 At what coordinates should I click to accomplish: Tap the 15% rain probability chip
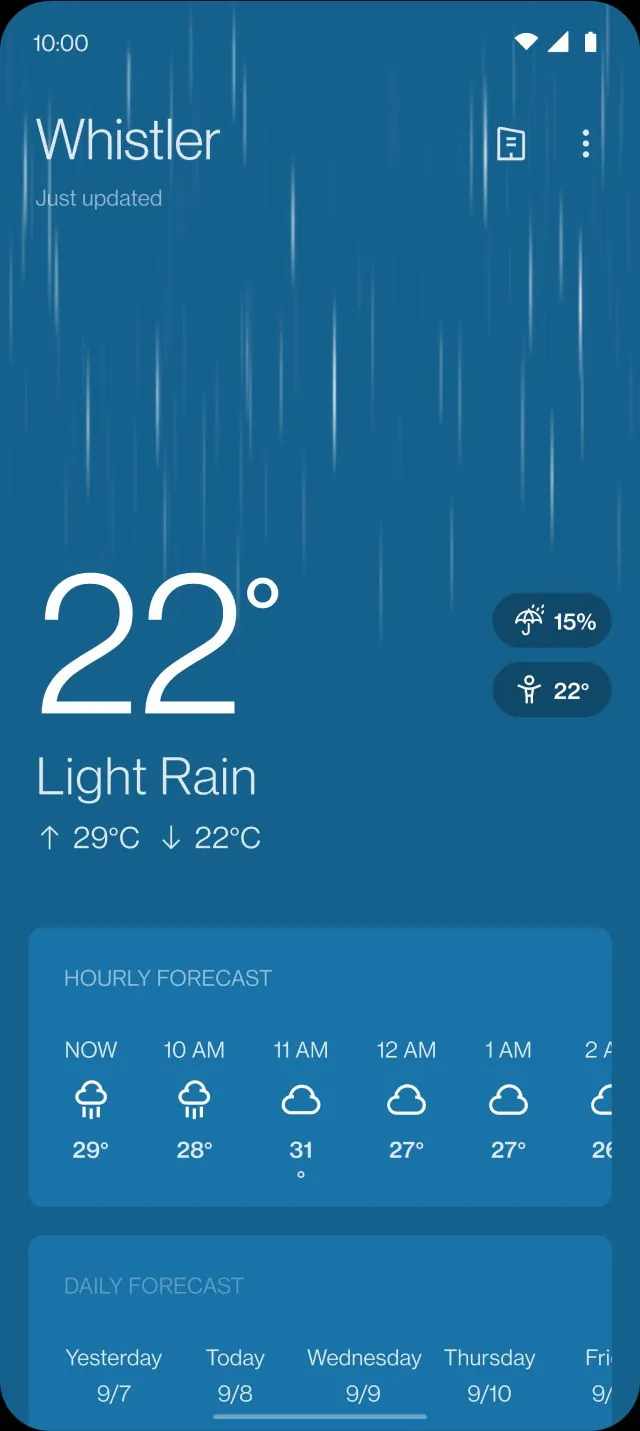click(x=552, y=621)
